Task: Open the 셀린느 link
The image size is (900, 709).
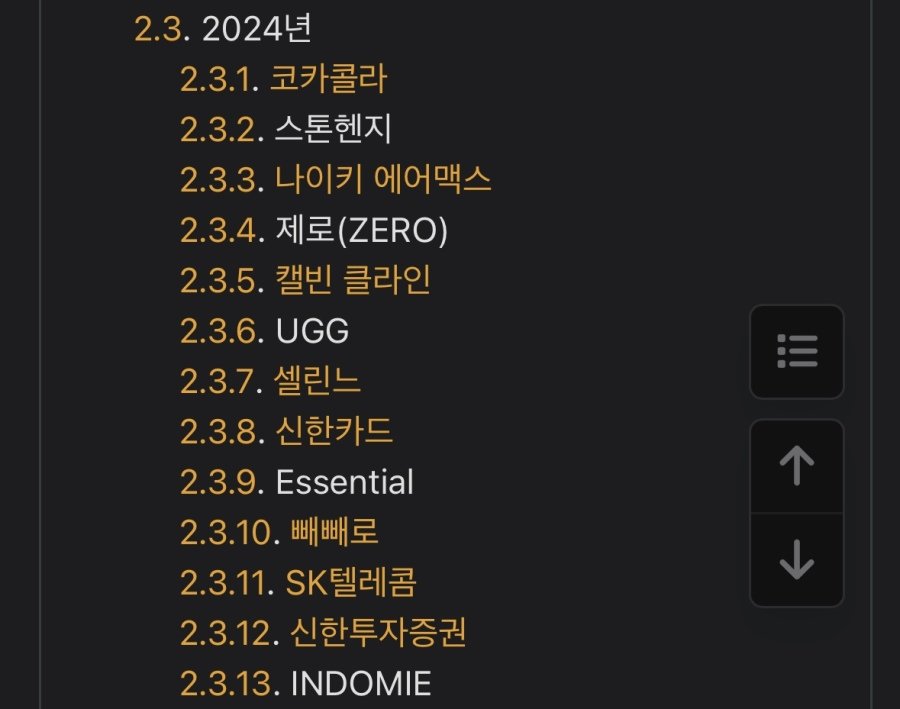Action: click(x=318, y=382)
